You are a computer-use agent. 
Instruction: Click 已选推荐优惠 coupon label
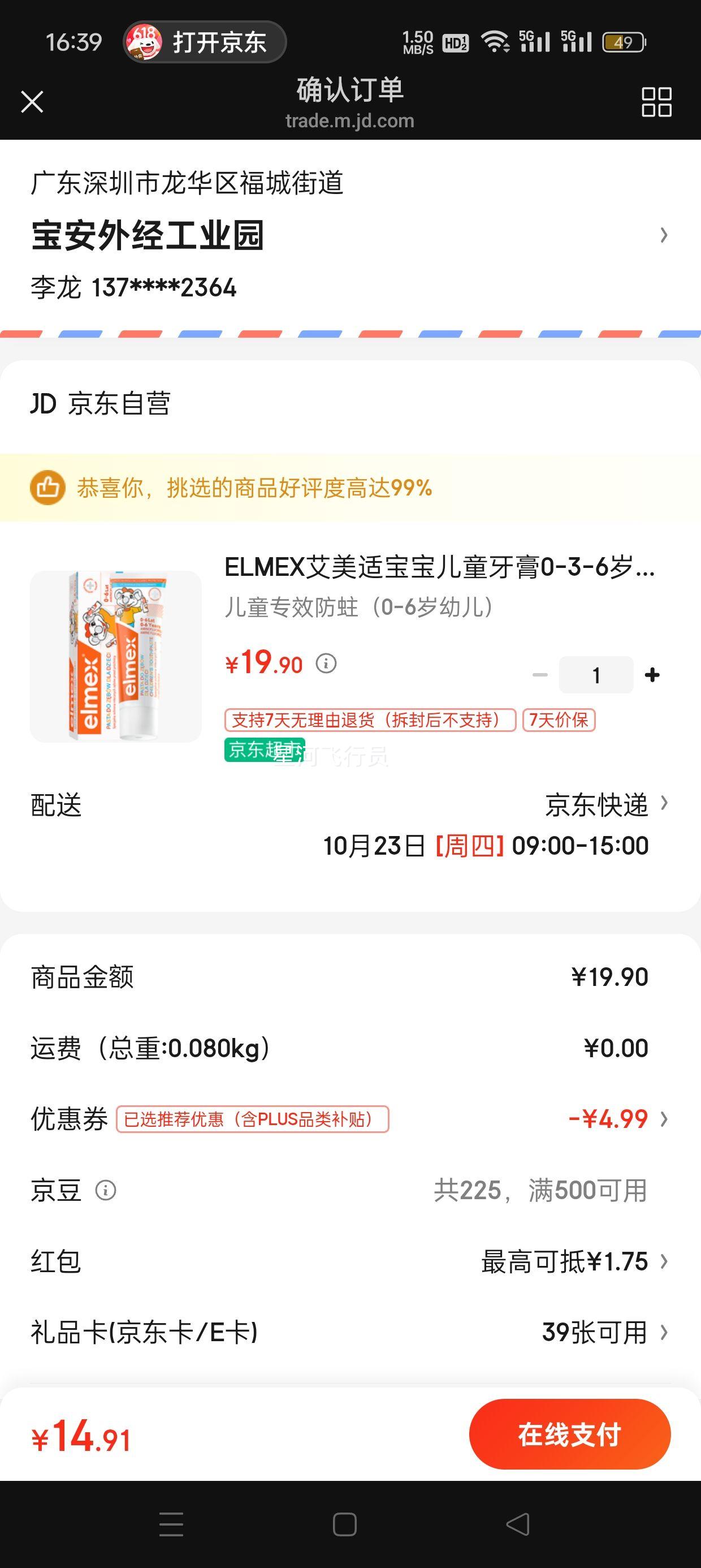tap(252, 1118)
